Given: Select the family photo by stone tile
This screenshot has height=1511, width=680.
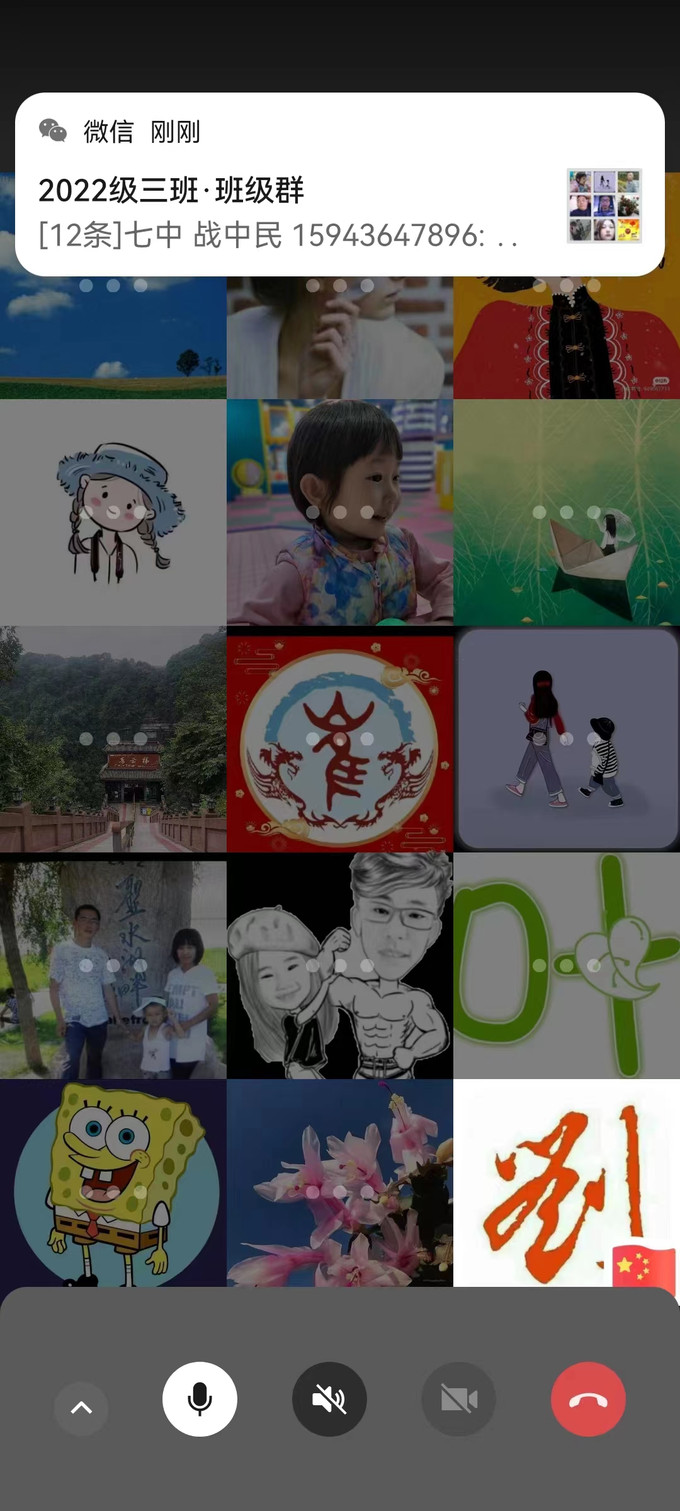Looking at the screenshot, I should [112, 966].
